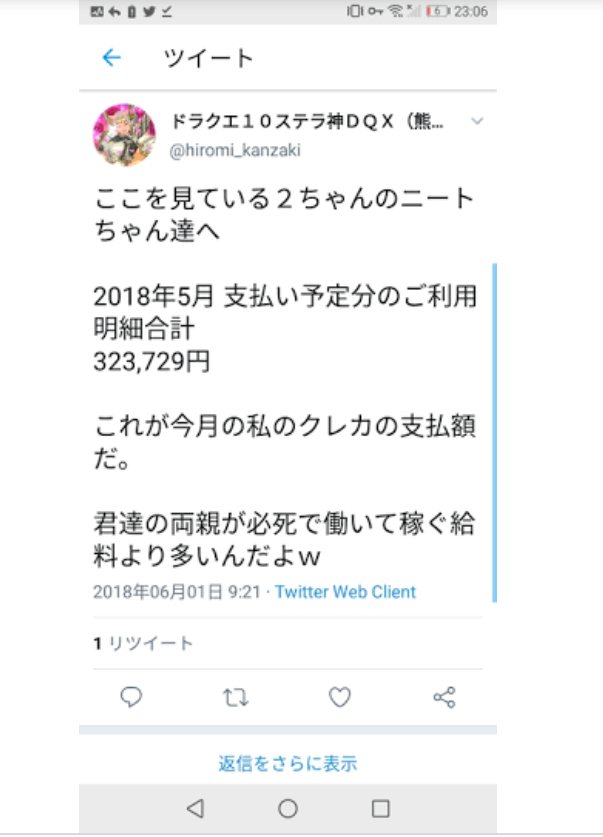603x837 pixels.
Task: Open the @hiromi_kanzaki profile handle
Action: [234, 150]
